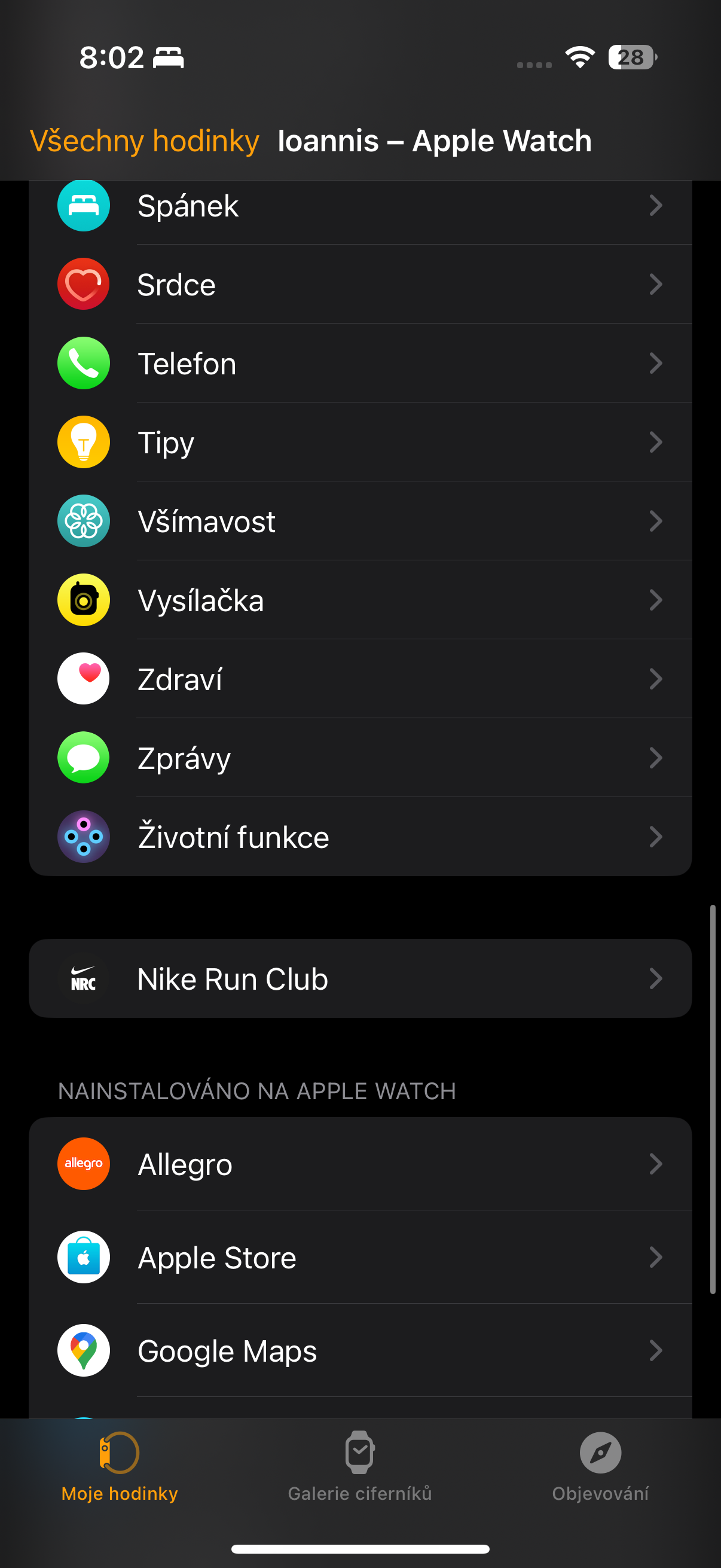Open the Nike Run Club icon
Image resolution: width=721 pixels, height=1568 pixels.
[x=83, y=978]
